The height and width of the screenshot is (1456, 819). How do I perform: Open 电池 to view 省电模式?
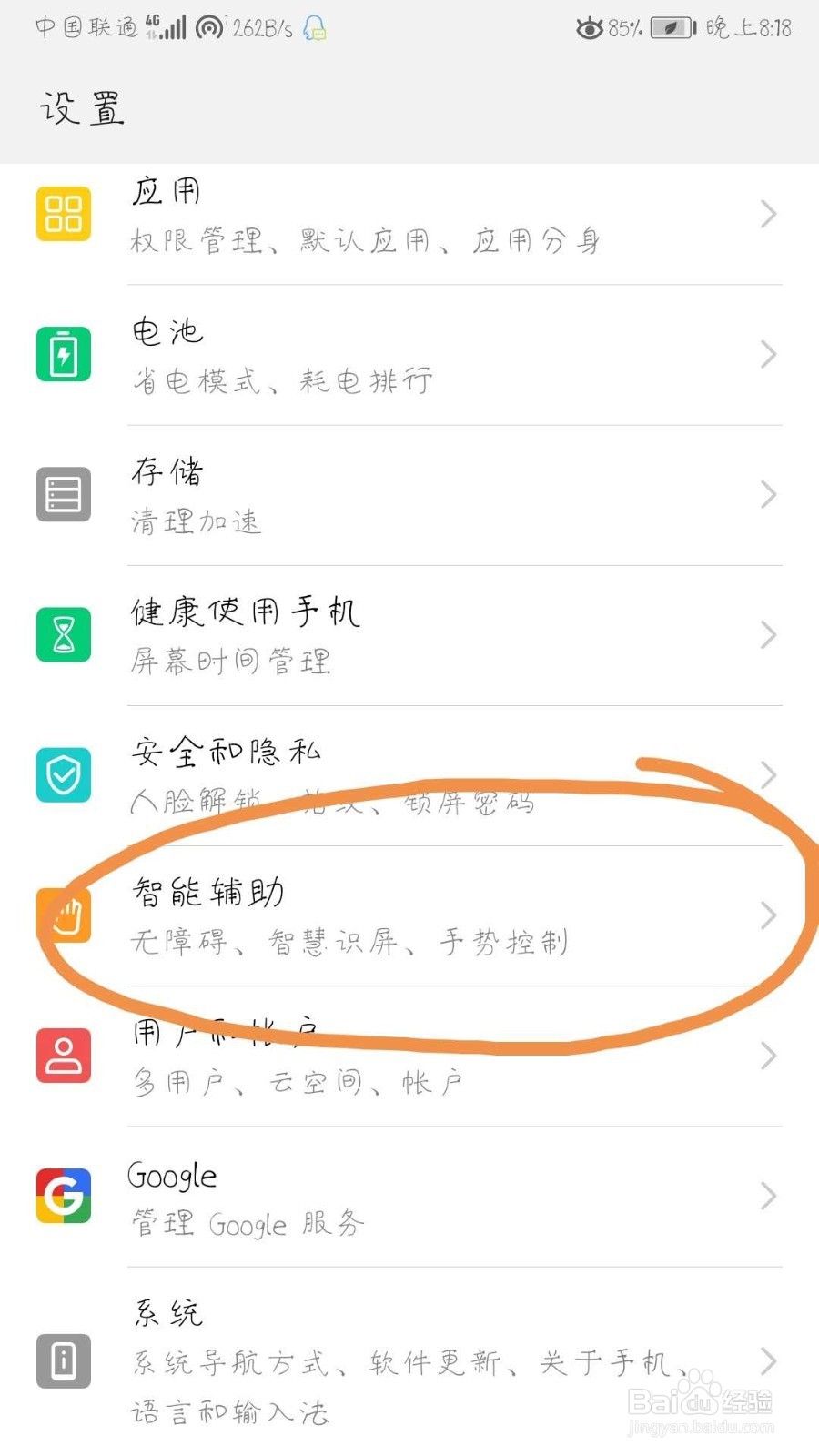[x=409, y=355]
